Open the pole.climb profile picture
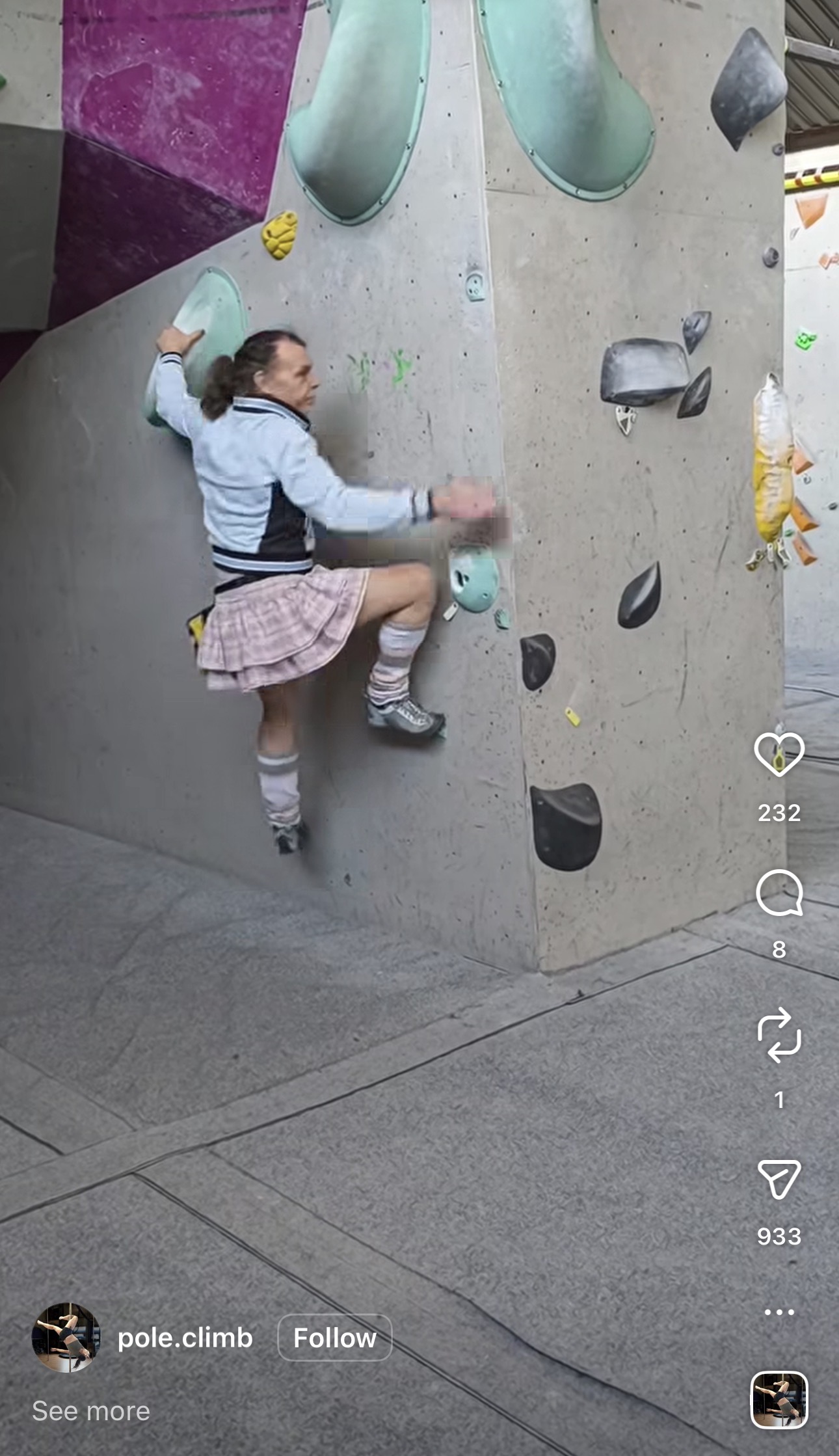839x1456 pixels. 66,1338
